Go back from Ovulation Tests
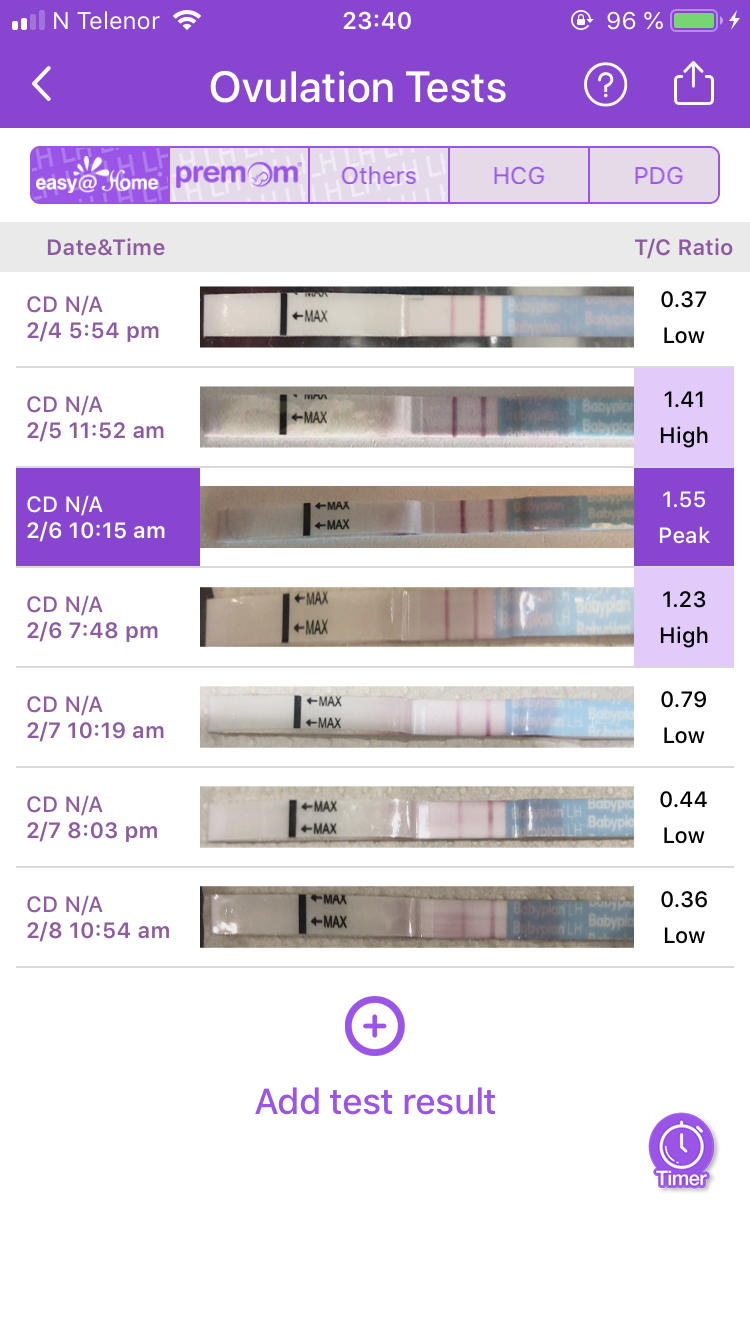Screen dimensions: 750x1334 click(41, 86)
